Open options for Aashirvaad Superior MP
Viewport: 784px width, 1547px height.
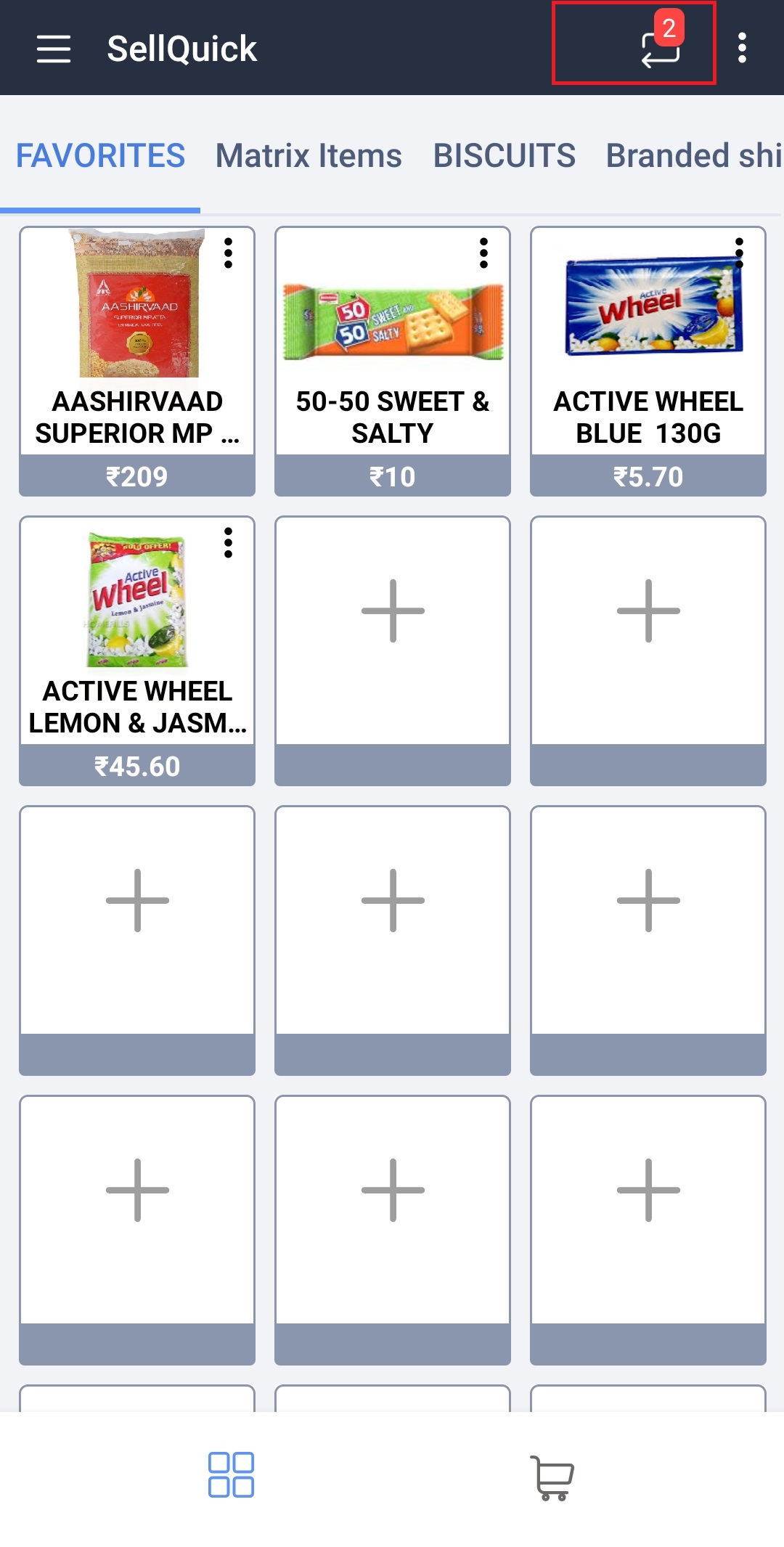click(x=228, y=253)
